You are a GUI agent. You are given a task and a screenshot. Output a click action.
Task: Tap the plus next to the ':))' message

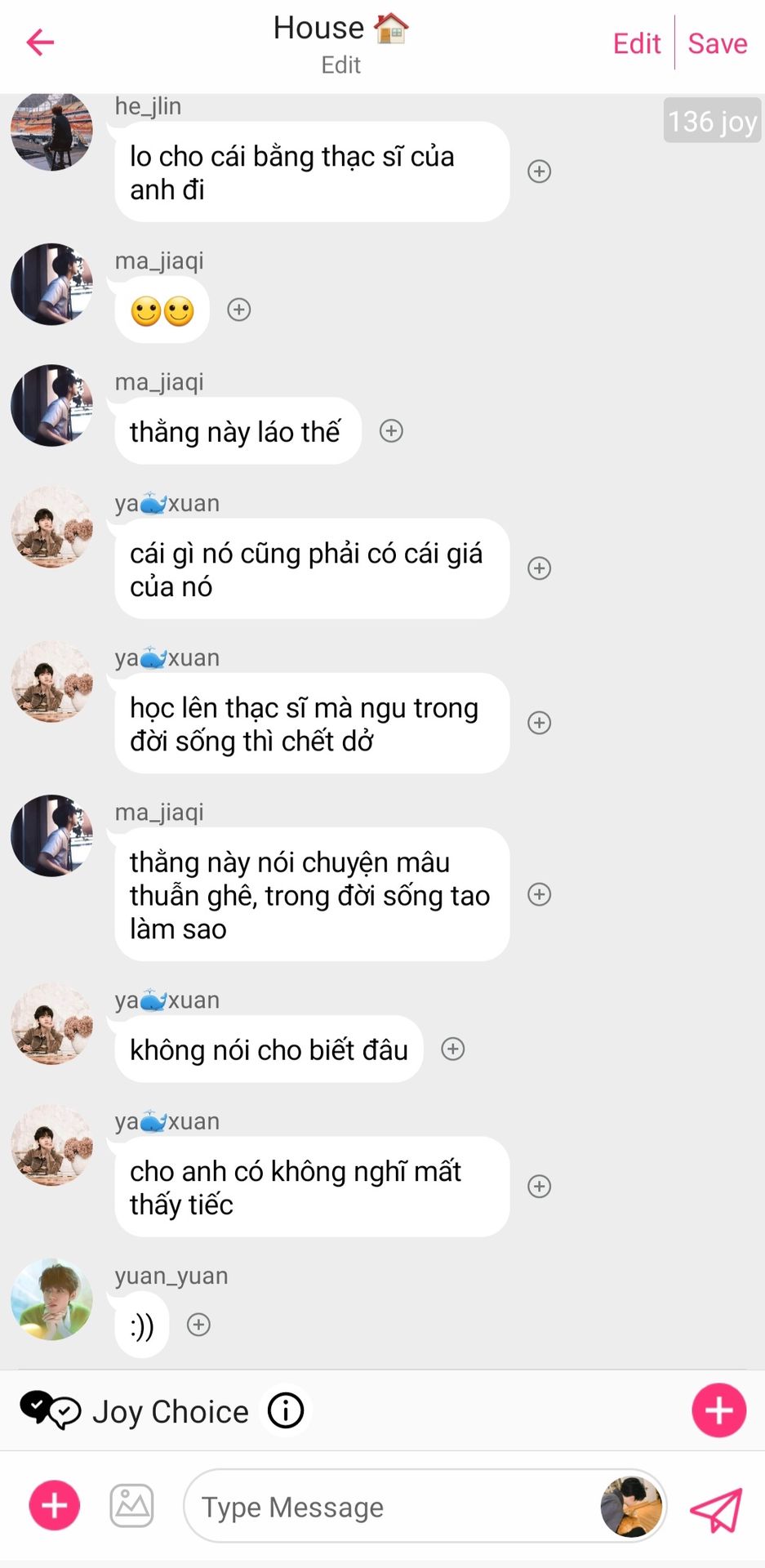tap(198, 1325)
